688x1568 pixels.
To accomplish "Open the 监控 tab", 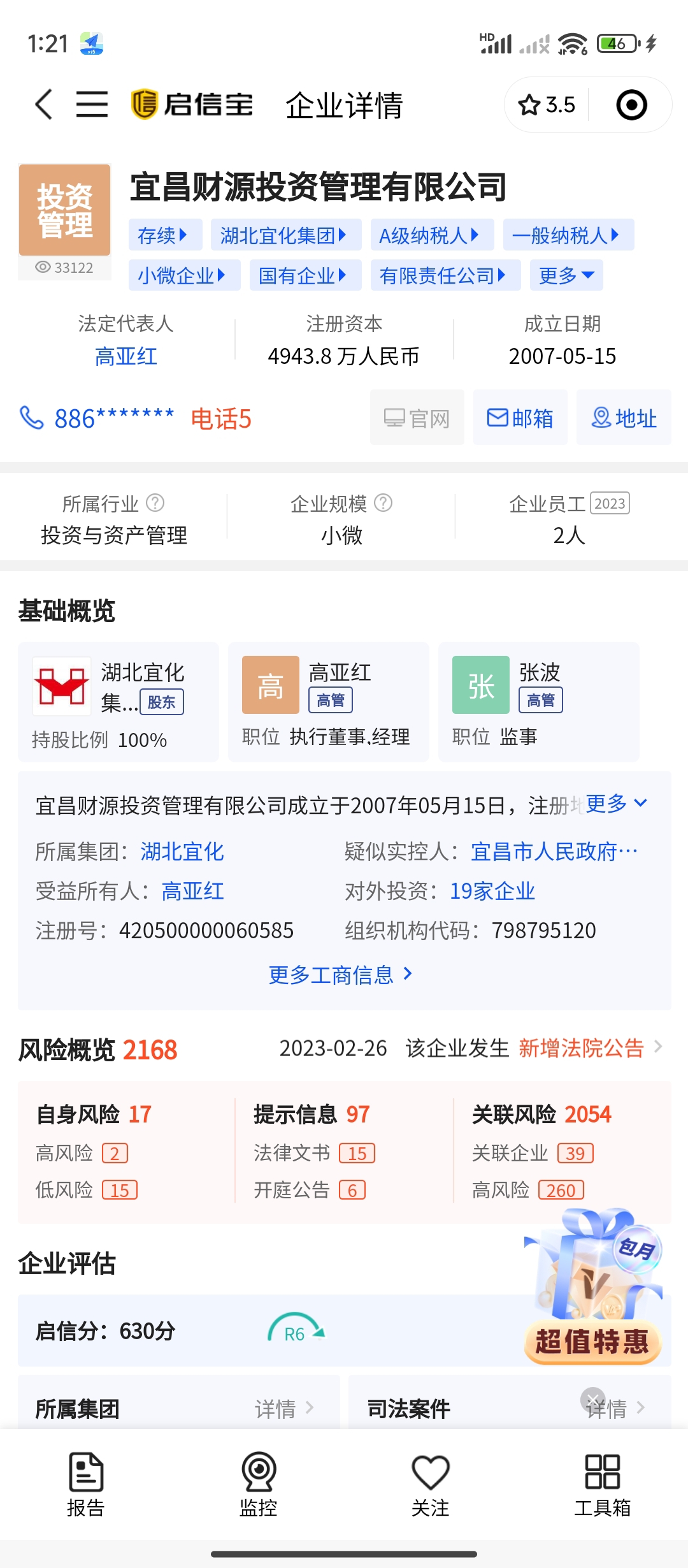I will click(x=258, y=1485).
